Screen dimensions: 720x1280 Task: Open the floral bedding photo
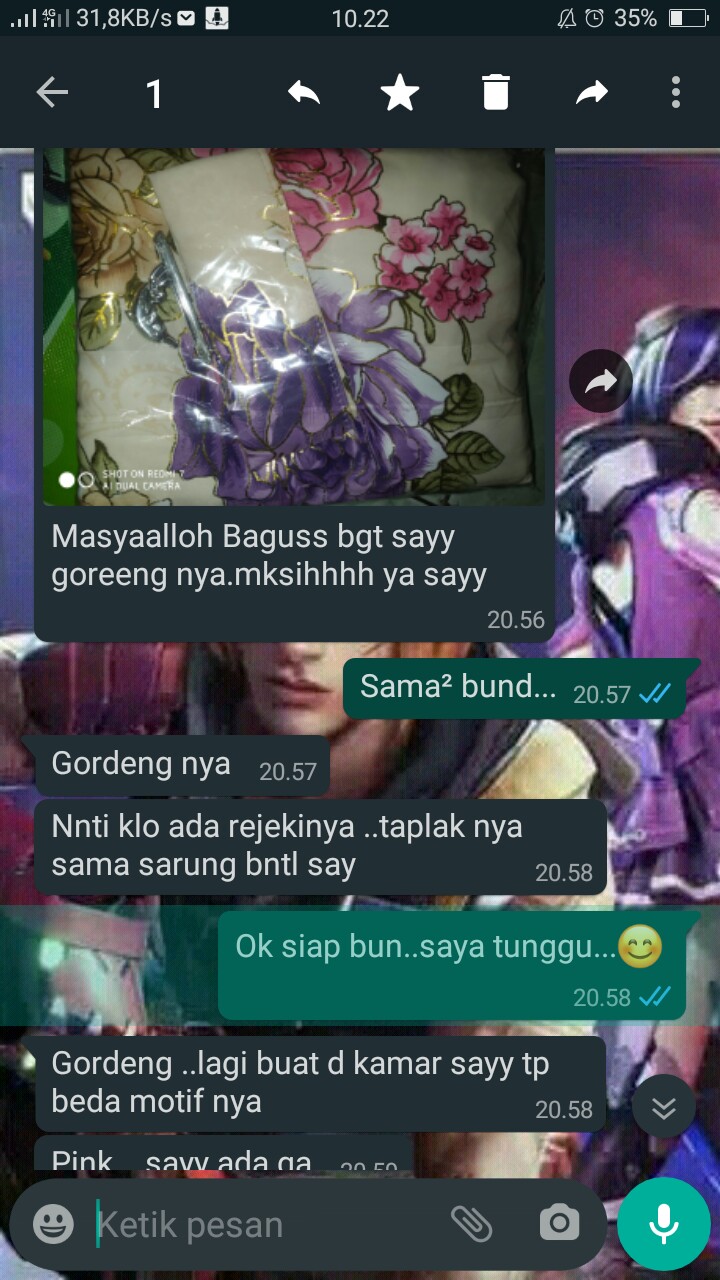pos(294,326)
